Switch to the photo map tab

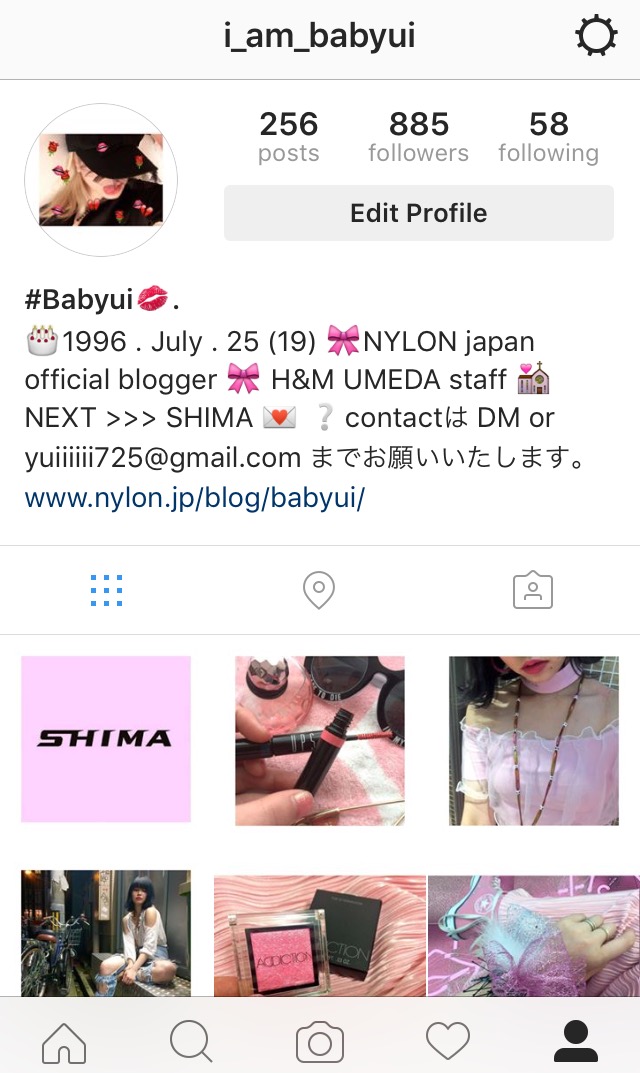319,591
